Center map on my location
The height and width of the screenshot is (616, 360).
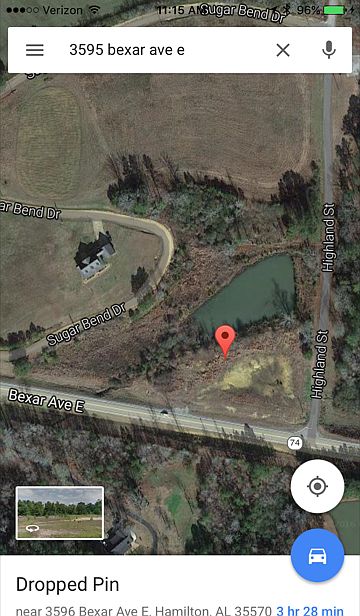click(318, 486)
